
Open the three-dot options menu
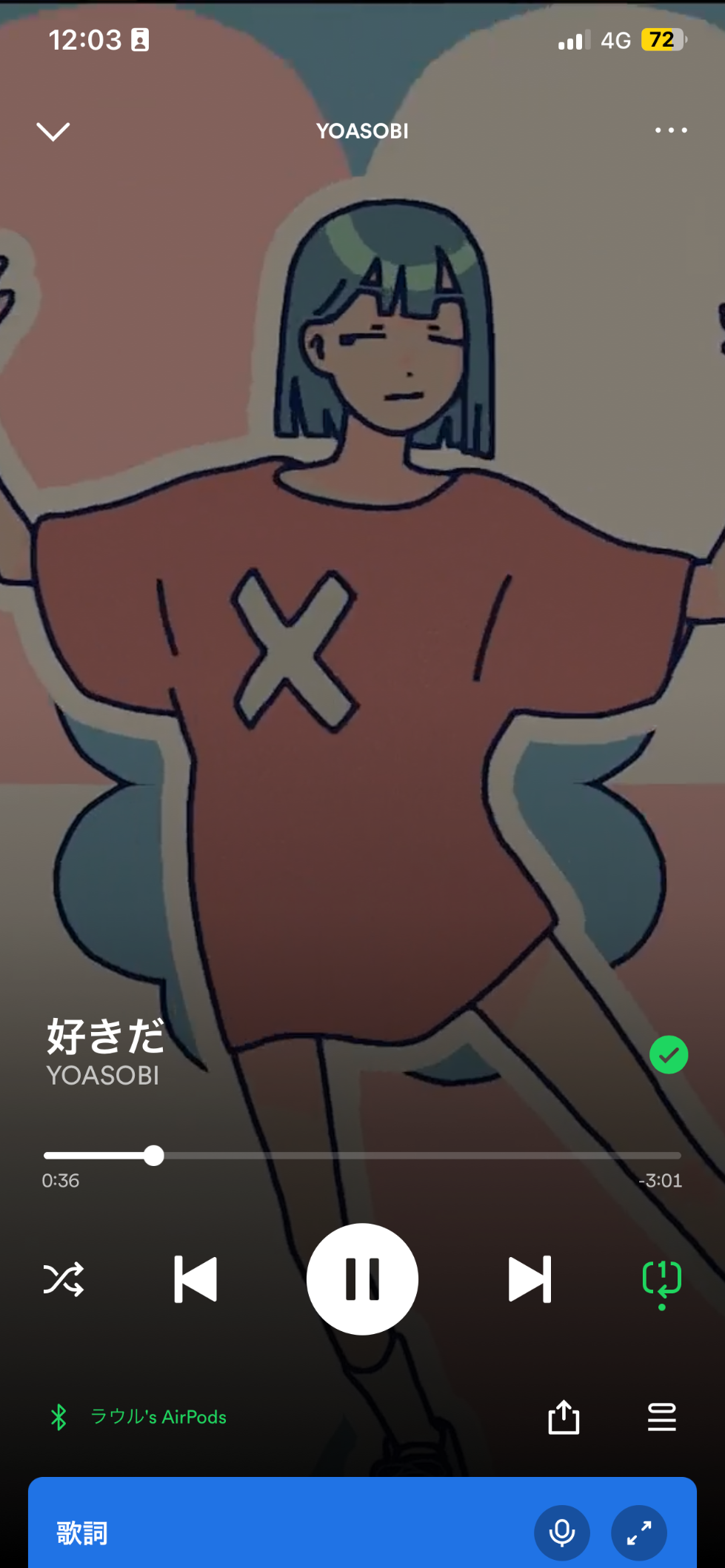click(671, 130)
